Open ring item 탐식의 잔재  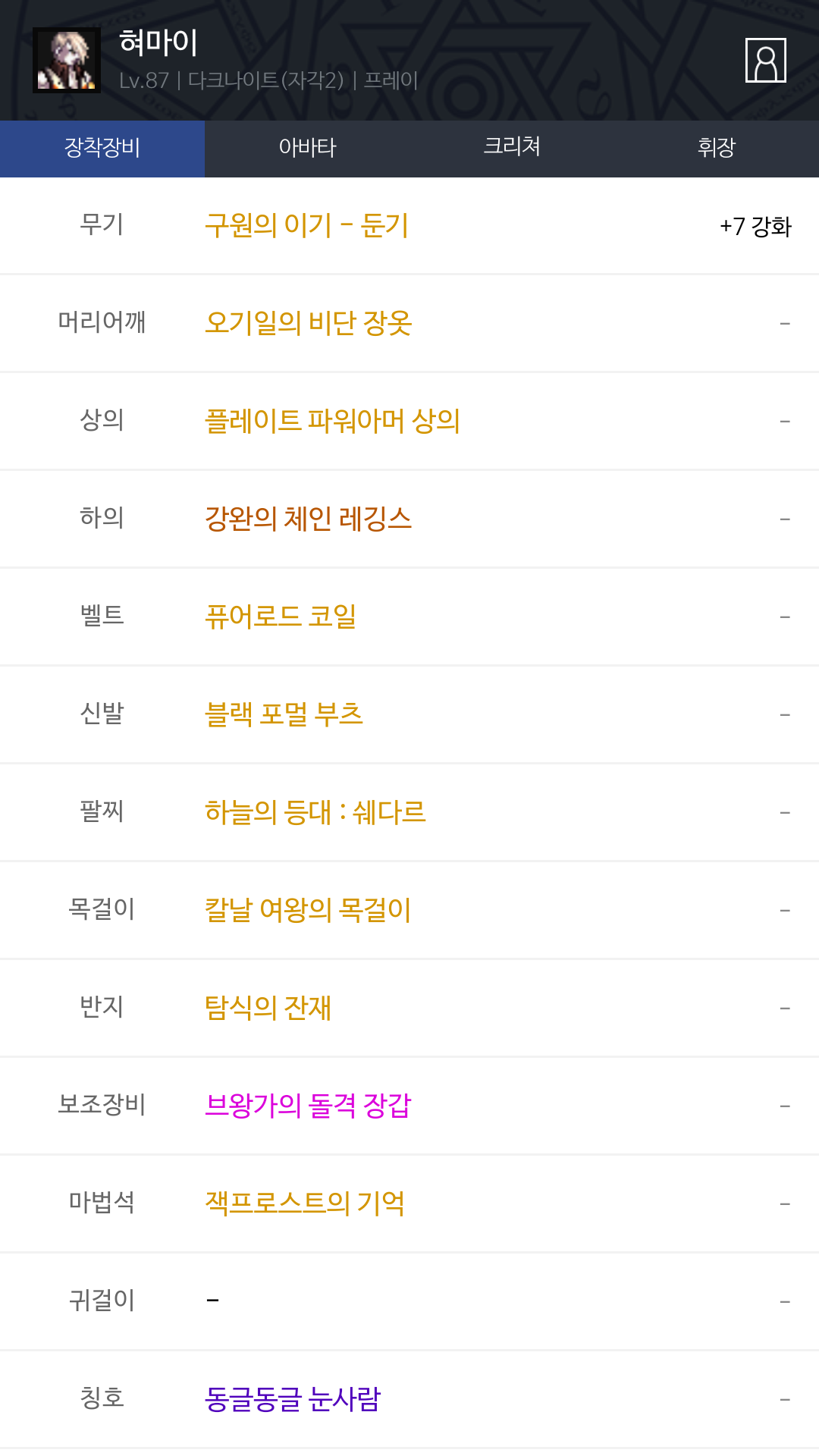[x=268, y=1008]
